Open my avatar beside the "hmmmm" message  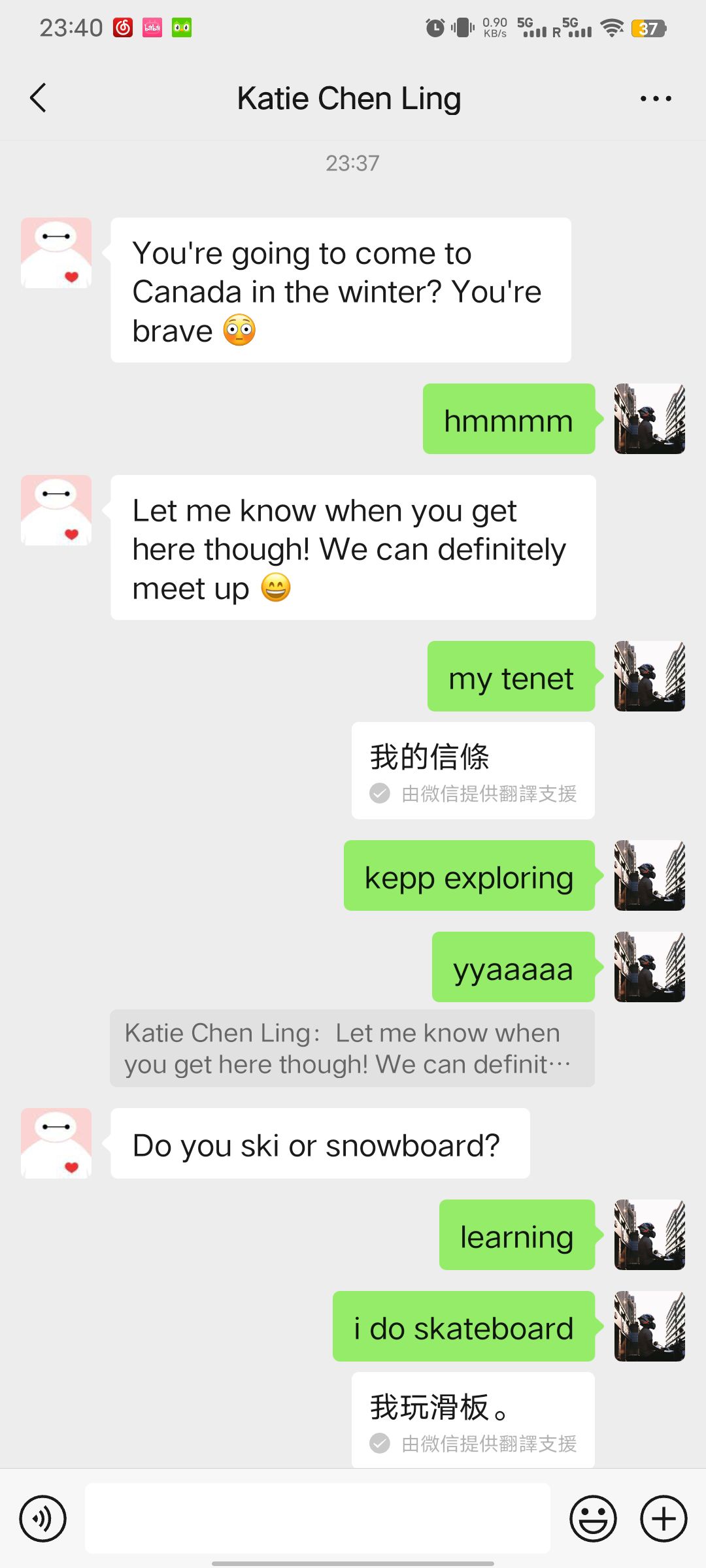(x=650, y=419)
